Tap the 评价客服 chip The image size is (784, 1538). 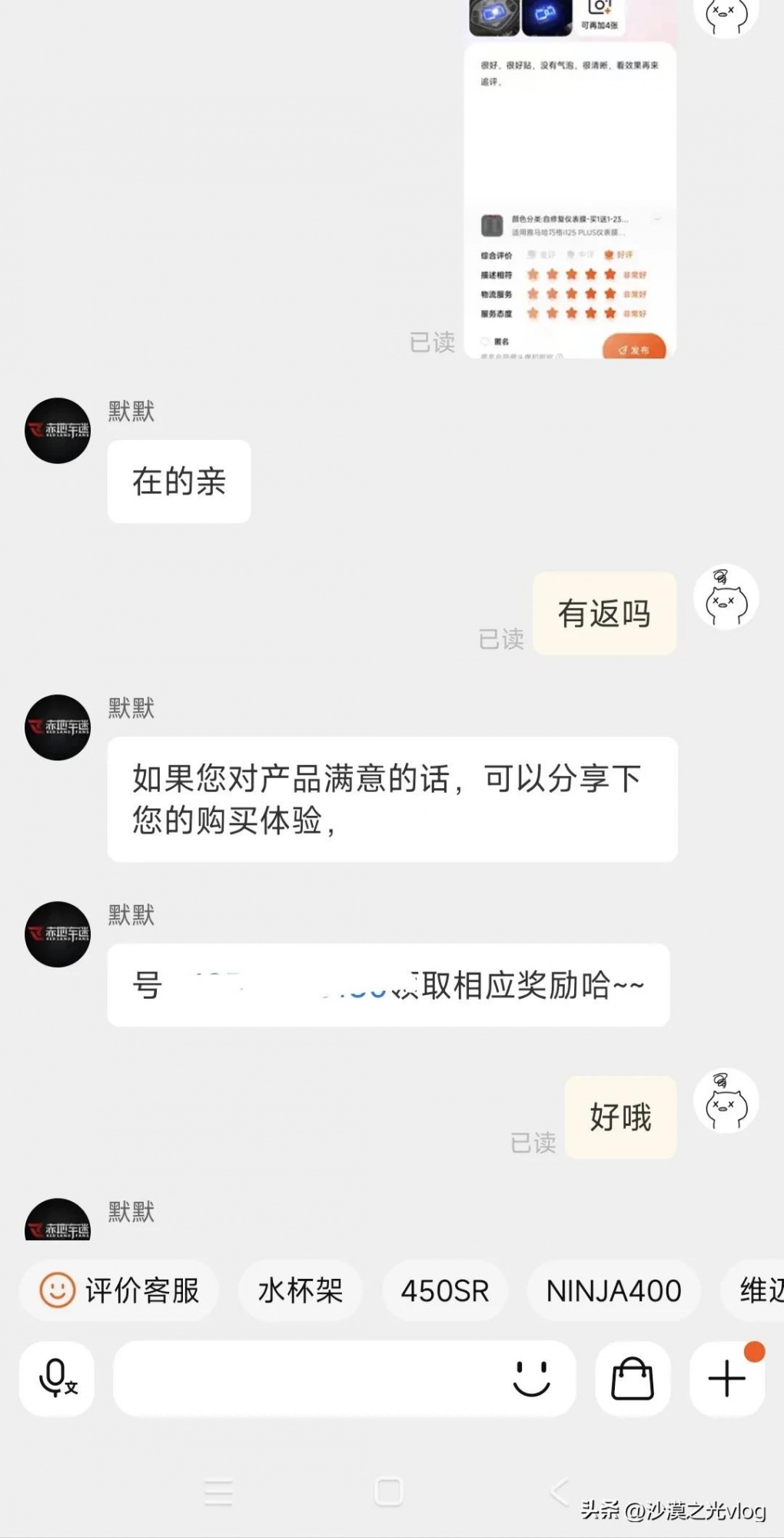(120, 1291)
